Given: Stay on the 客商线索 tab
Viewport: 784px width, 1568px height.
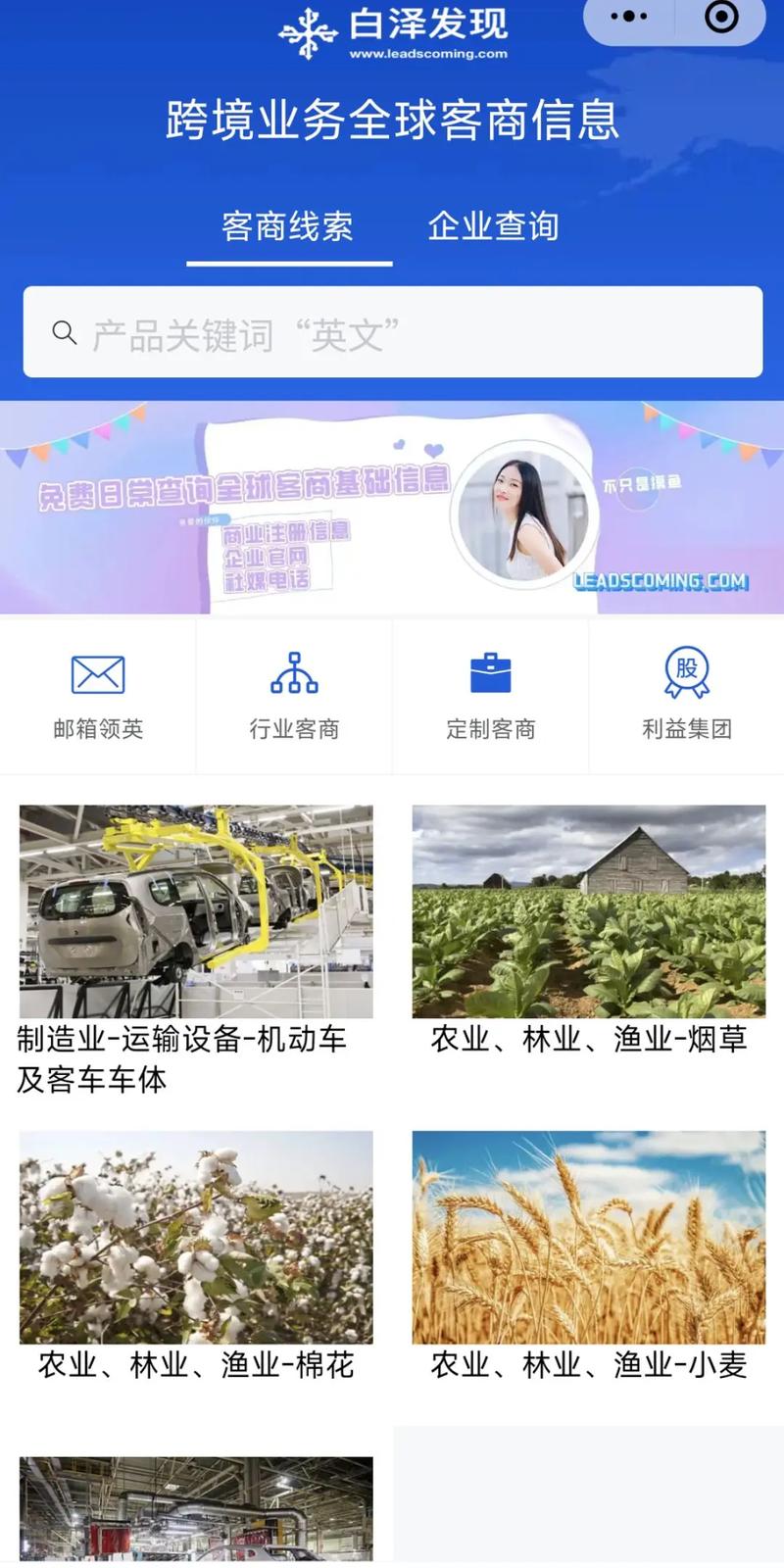Looking at the screenshot, I should [289, 226].
